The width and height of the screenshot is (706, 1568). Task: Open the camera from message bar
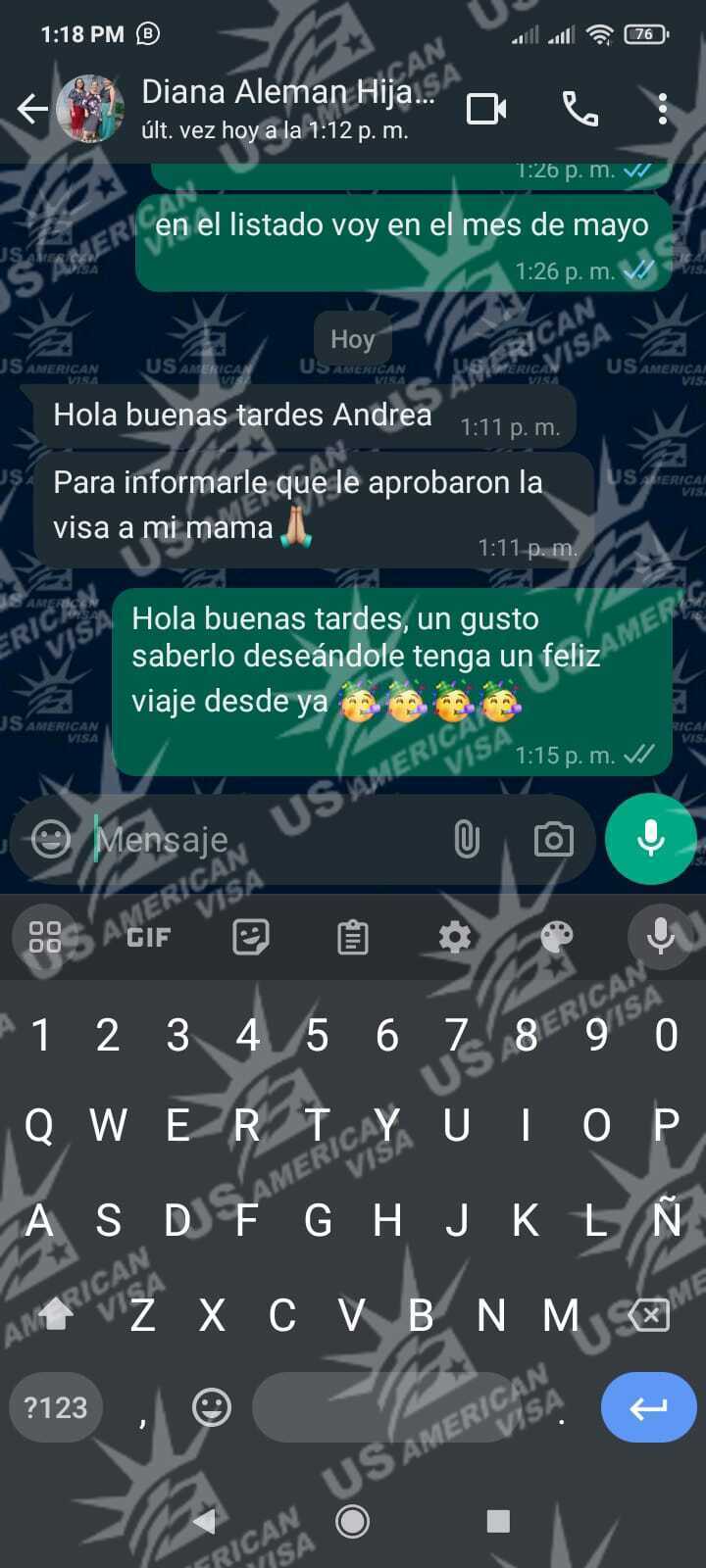[553, 839]
